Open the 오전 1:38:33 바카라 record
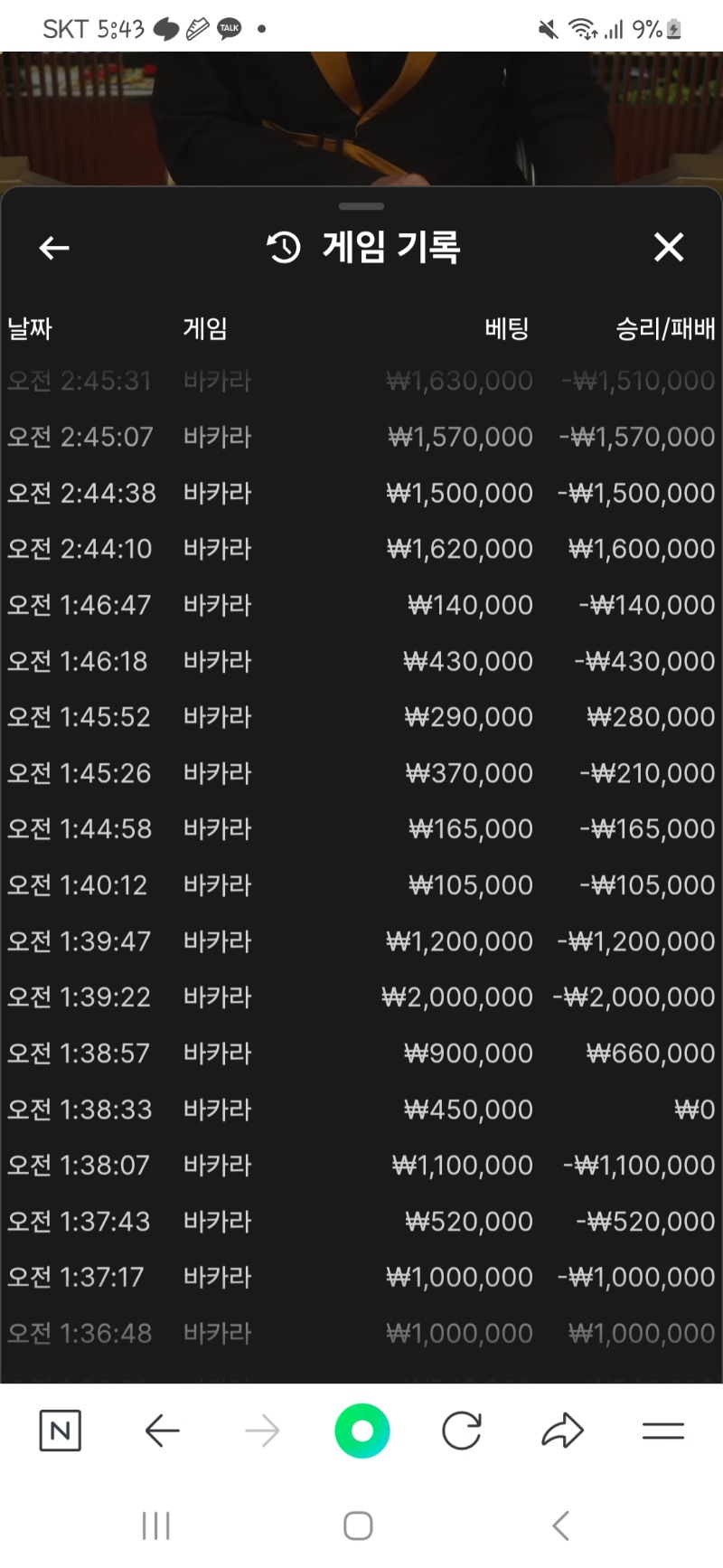Viewport: 723px width, 1568px height. 361,1110
